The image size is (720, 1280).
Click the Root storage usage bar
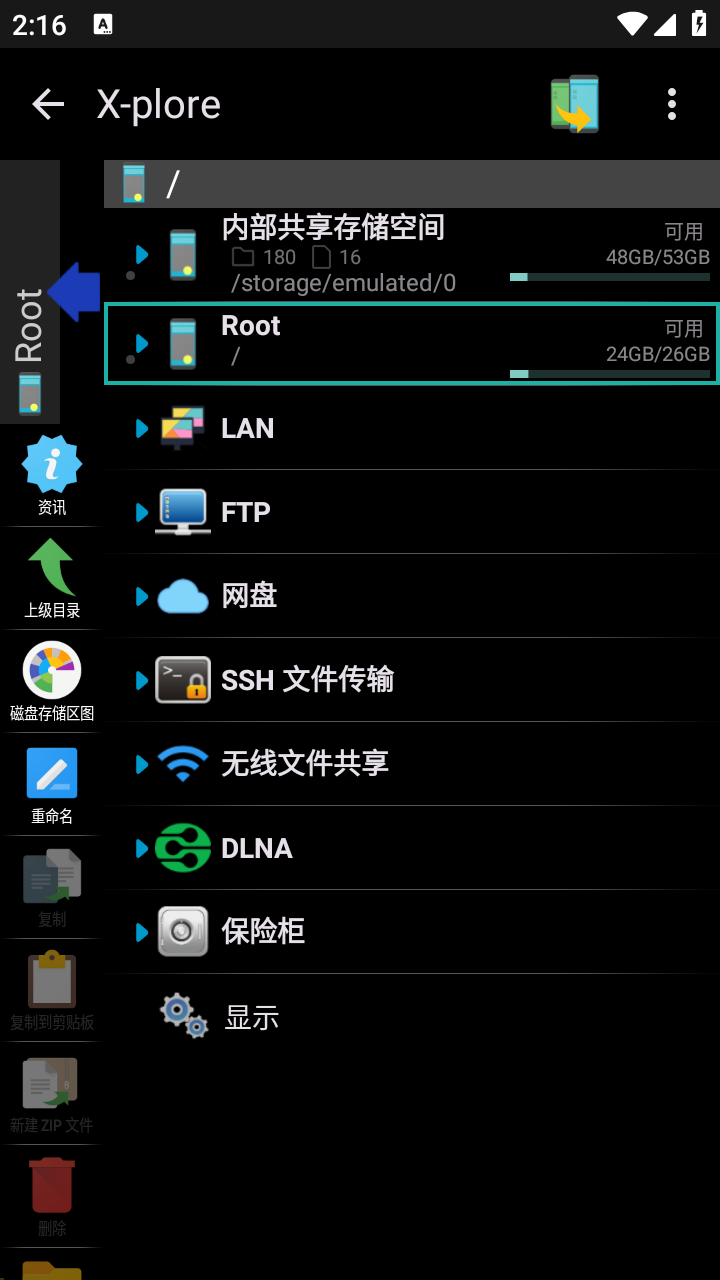pos(610,372)
